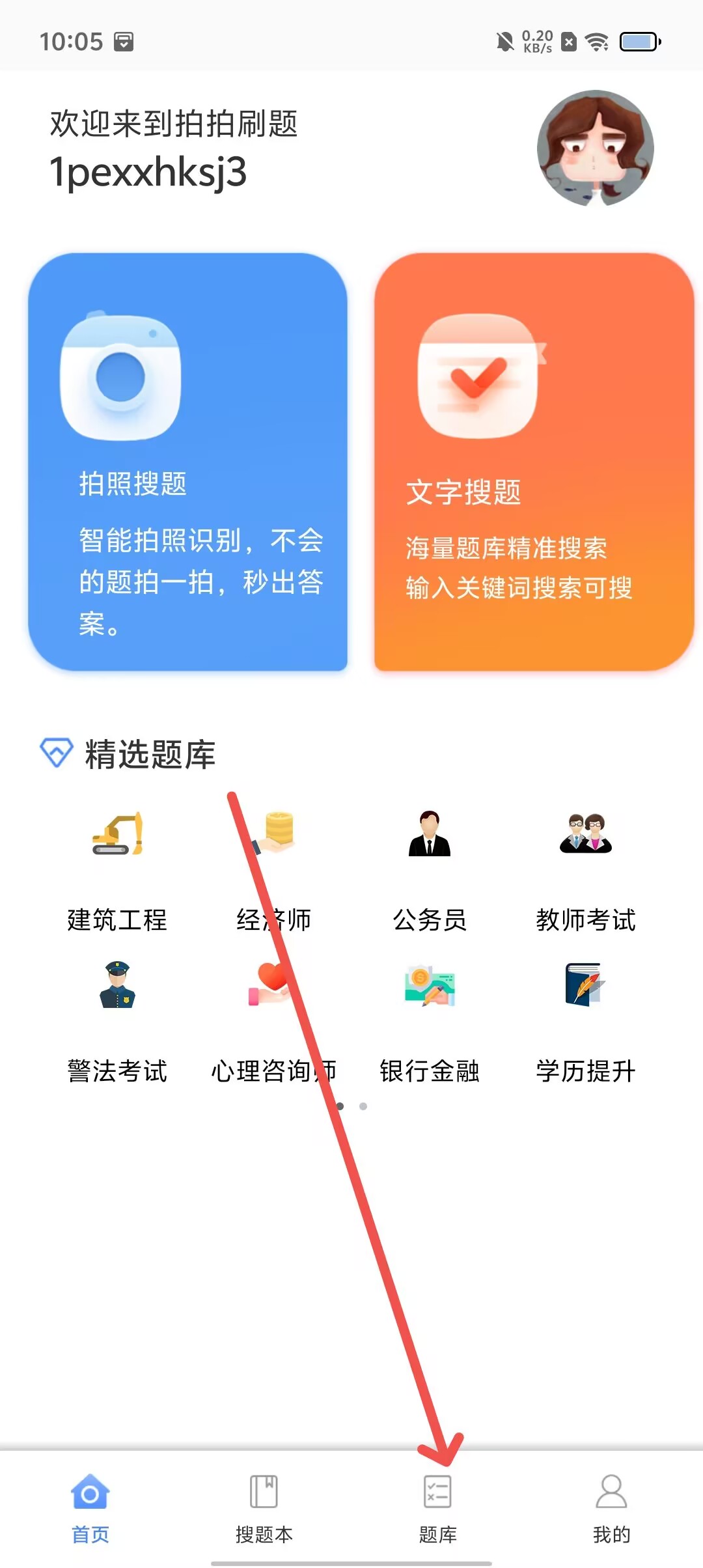Open the 文字搜题 text search card
Image resolution: width=703 pixels, height=1568 pixels.
coord(534,462)
